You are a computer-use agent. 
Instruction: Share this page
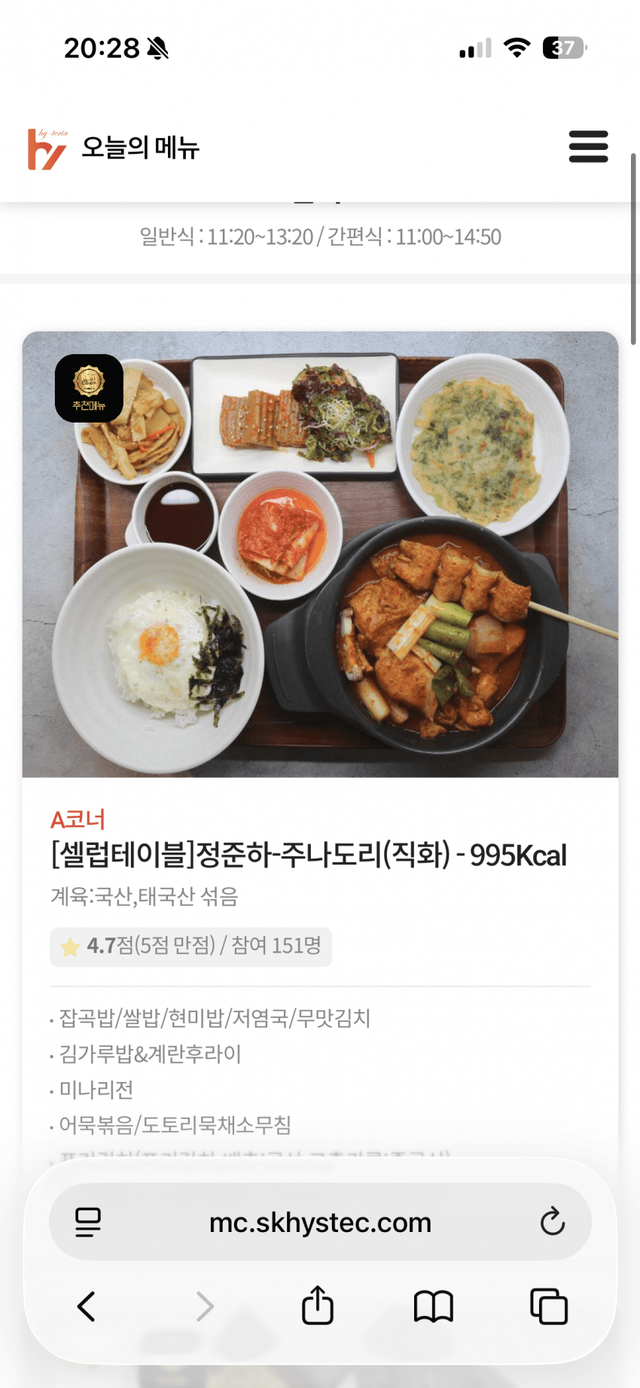point(317,1306)
